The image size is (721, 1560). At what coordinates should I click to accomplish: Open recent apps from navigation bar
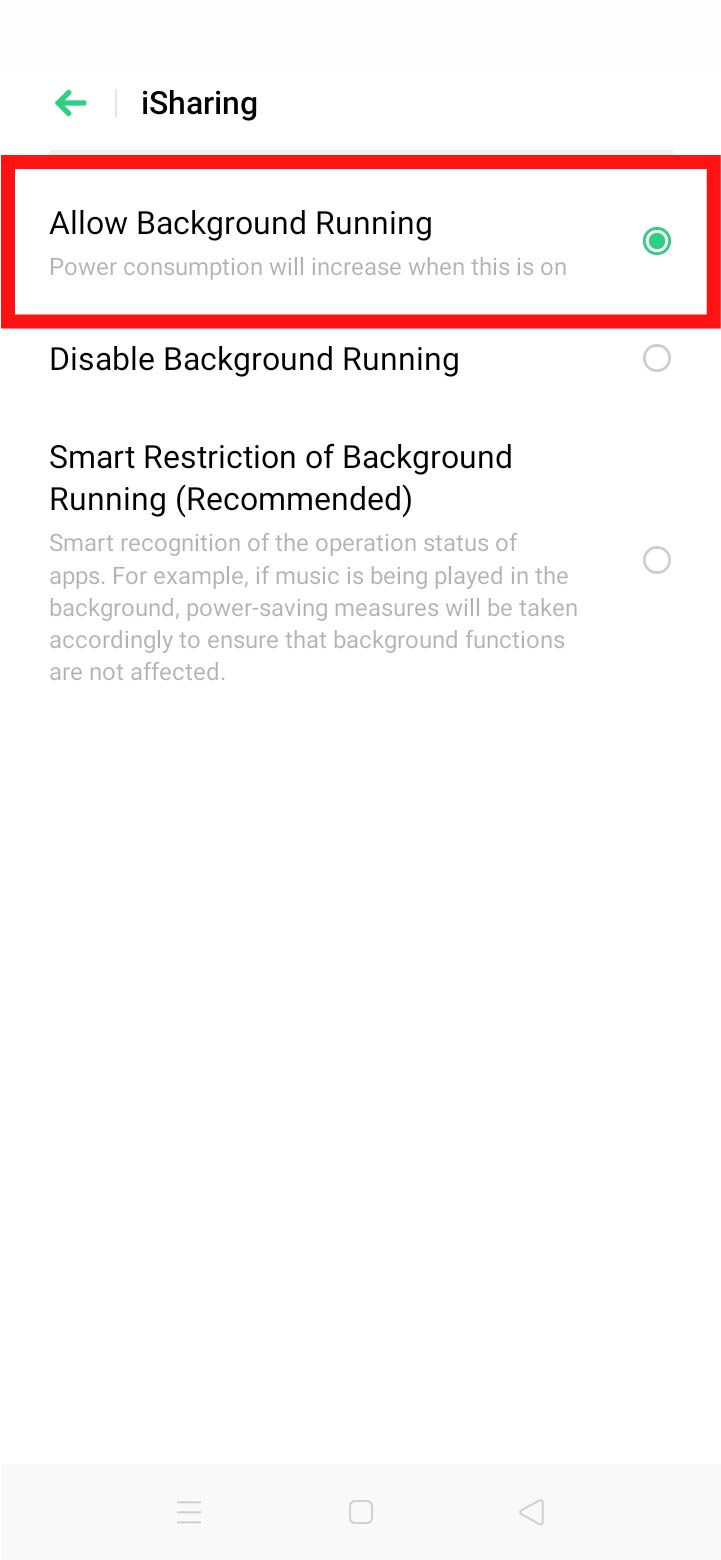click(189, 1512)
